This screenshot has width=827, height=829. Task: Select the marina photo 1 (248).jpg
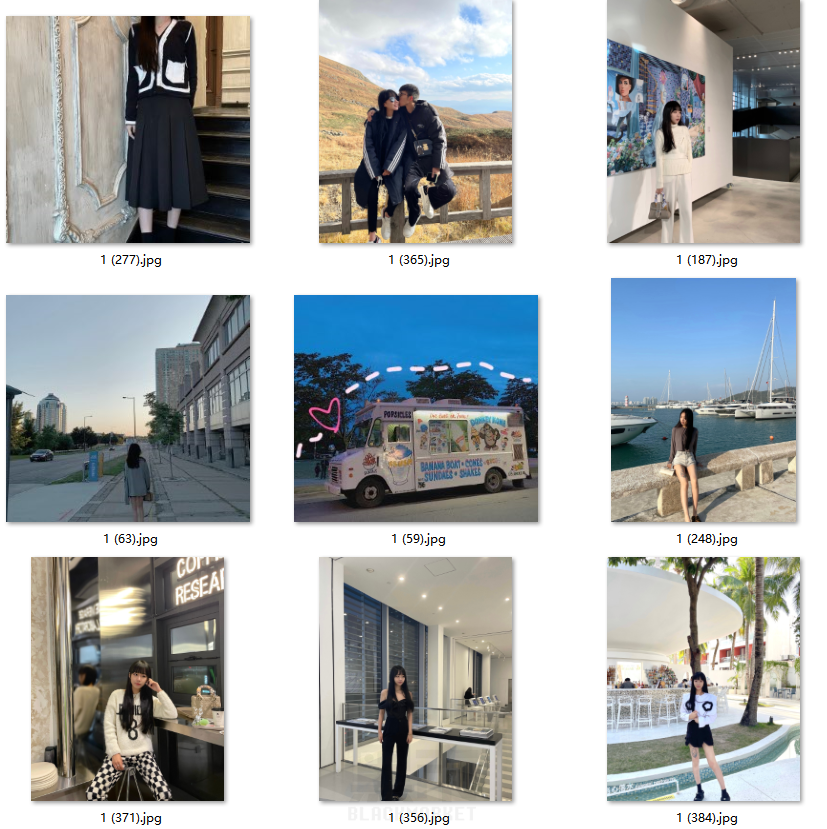(x=704, y=400)
